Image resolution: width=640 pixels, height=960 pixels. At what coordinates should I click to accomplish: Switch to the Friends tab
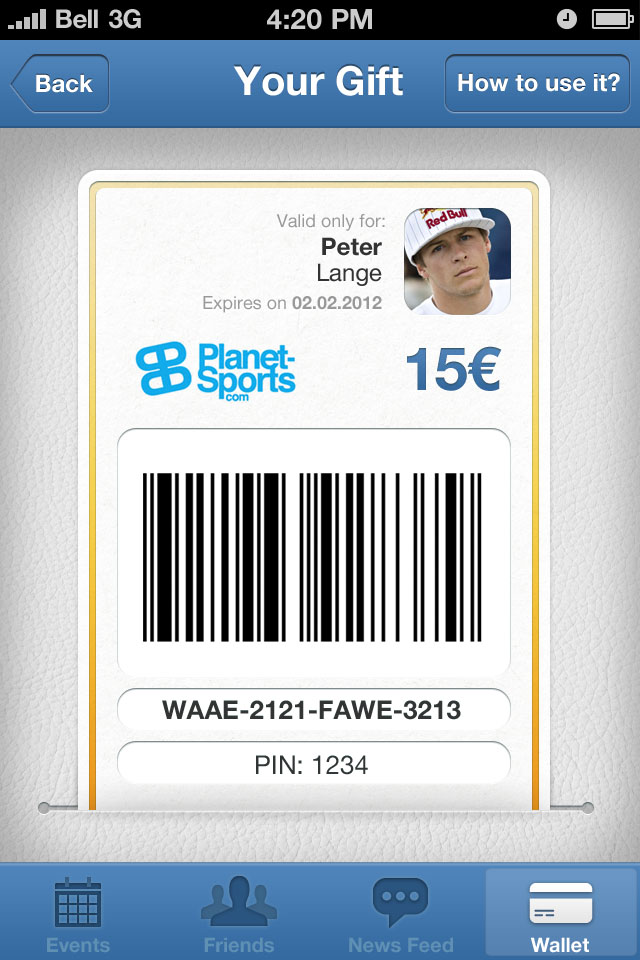click(238, 913)
